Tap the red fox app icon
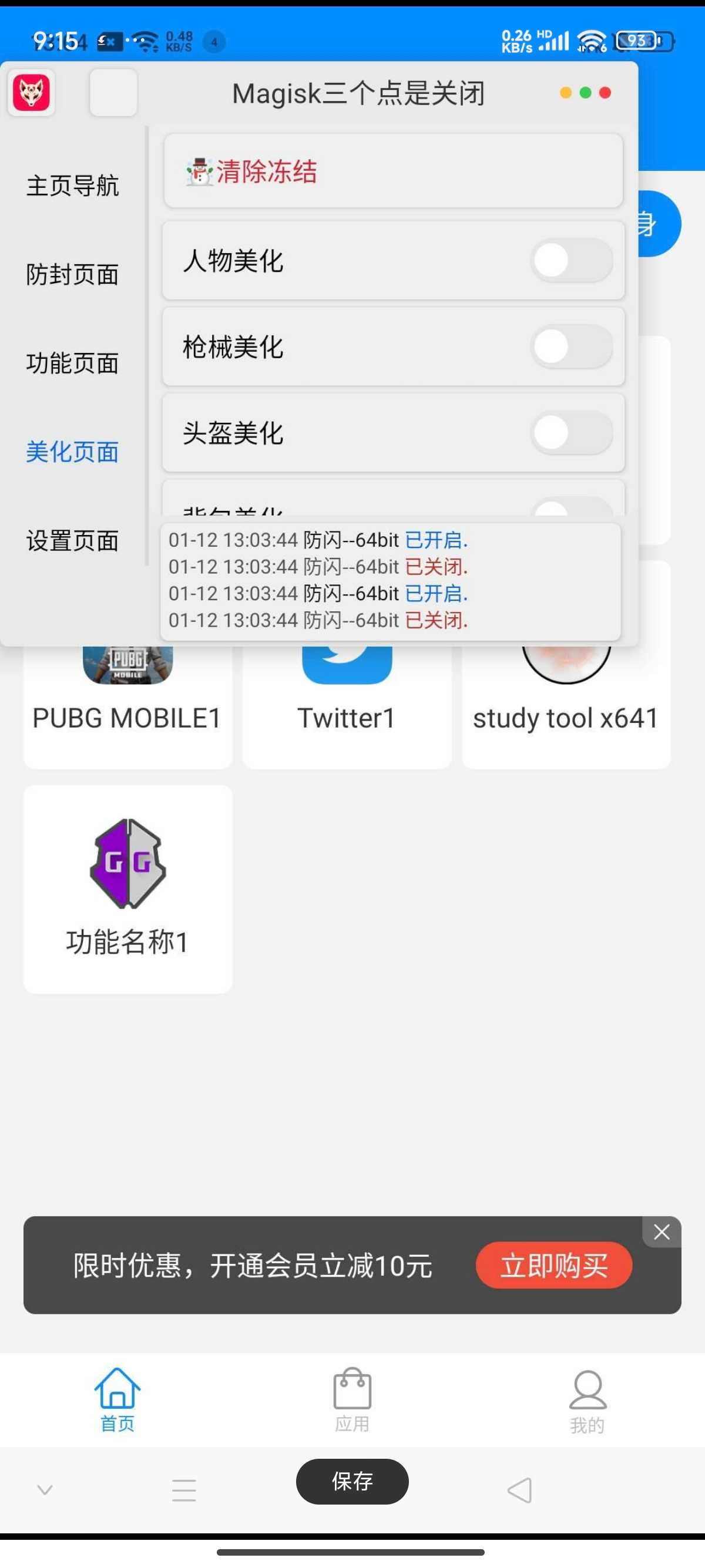This screenshot has width=705, height=1568. click(x=32, y=93)
